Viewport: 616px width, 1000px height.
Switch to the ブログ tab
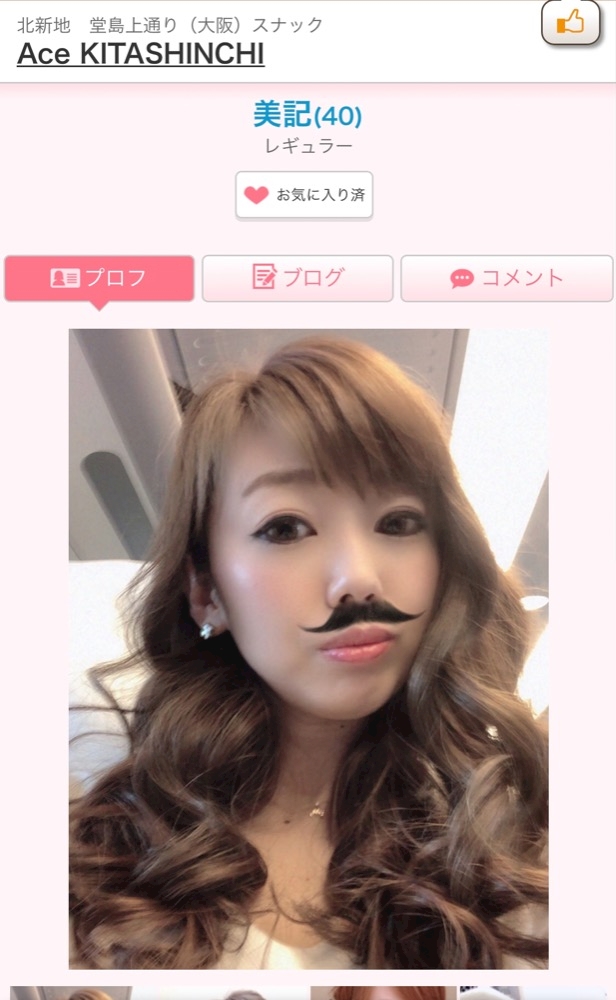click(x=297, y=278)
